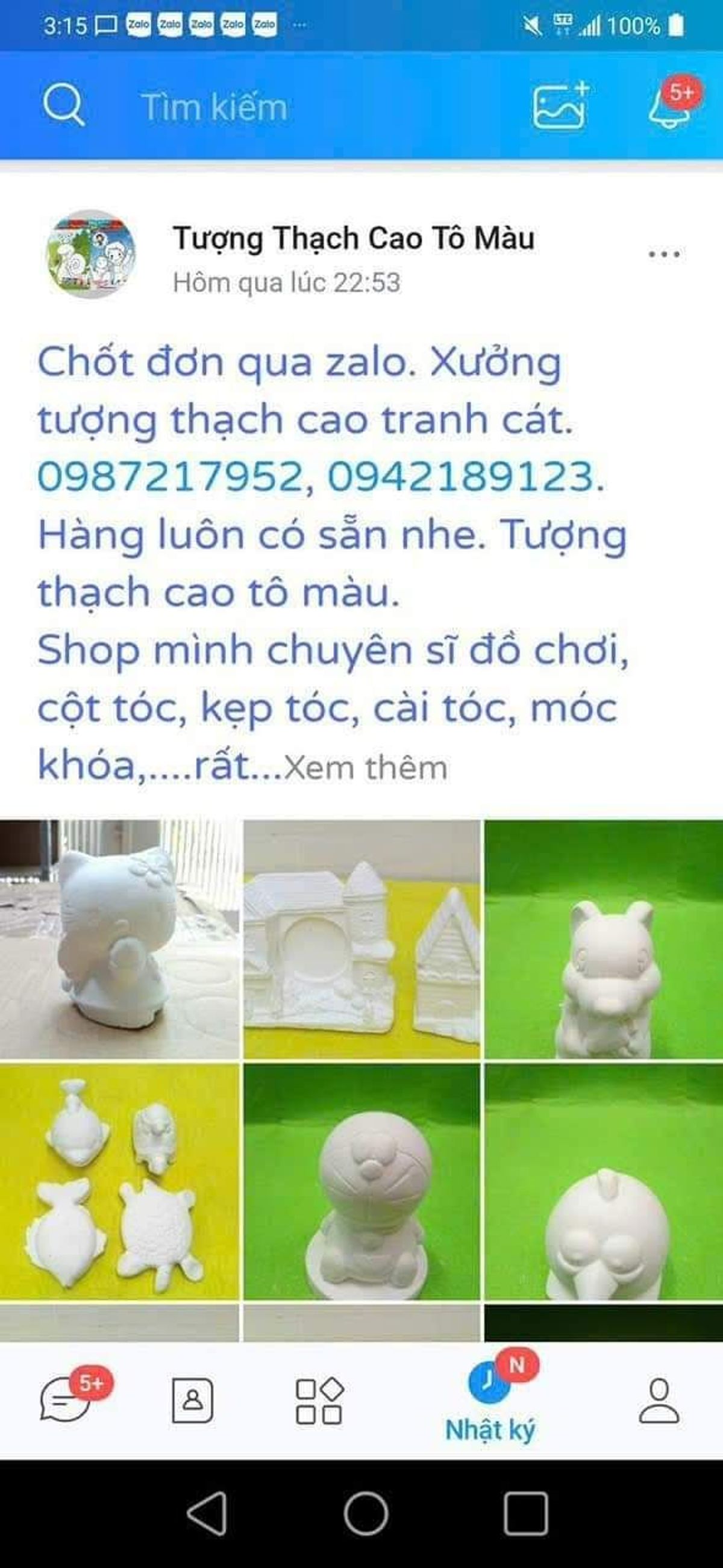Open the post's three-dot overflow menu

pos(663,254)
